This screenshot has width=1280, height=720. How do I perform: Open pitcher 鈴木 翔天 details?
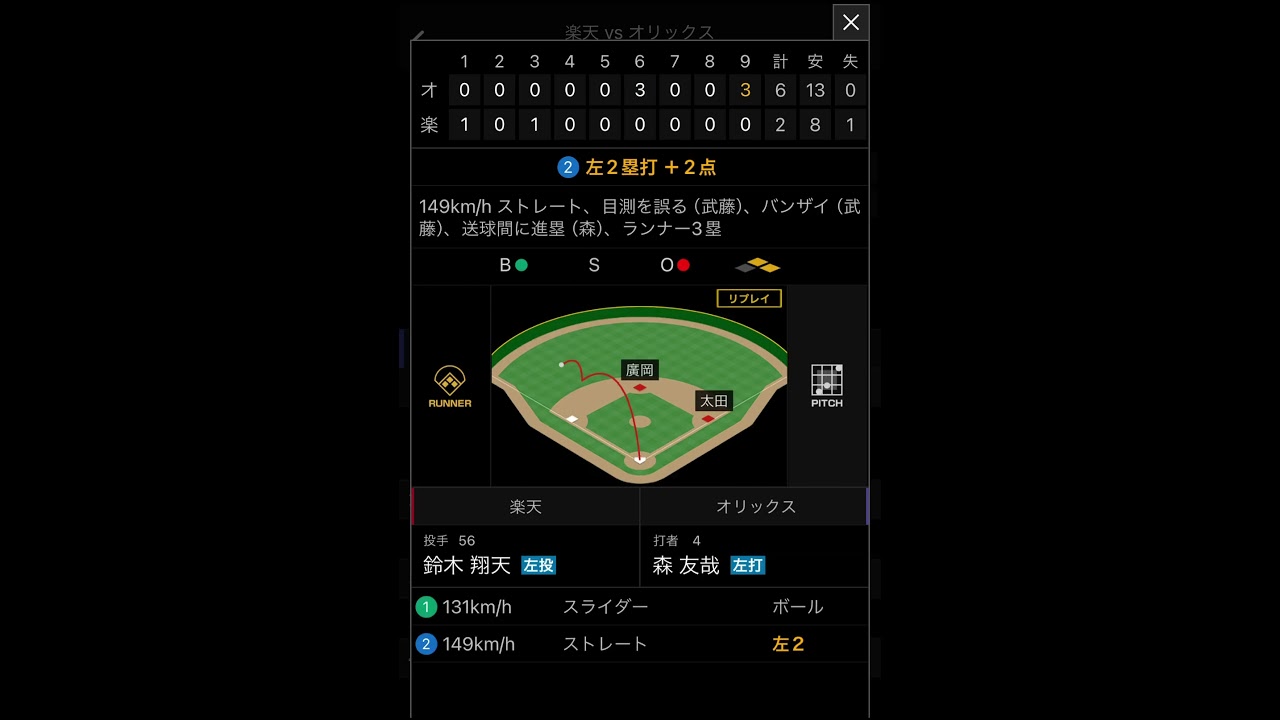click(467, 565)
